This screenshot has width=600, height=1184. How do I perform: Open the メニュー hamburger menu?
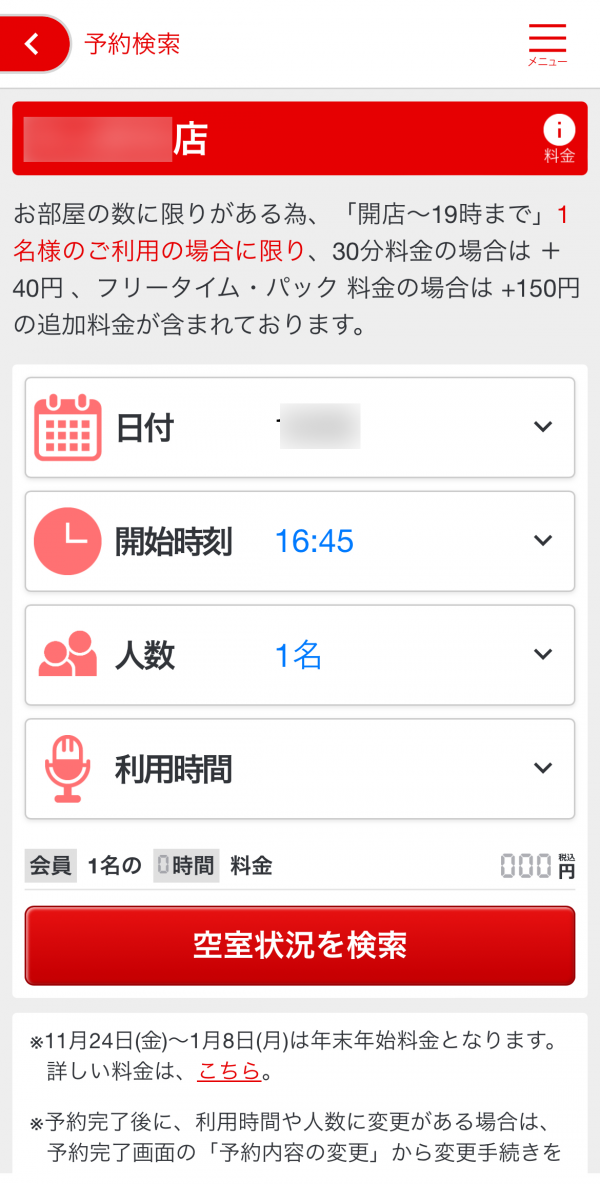coord(547,45)
